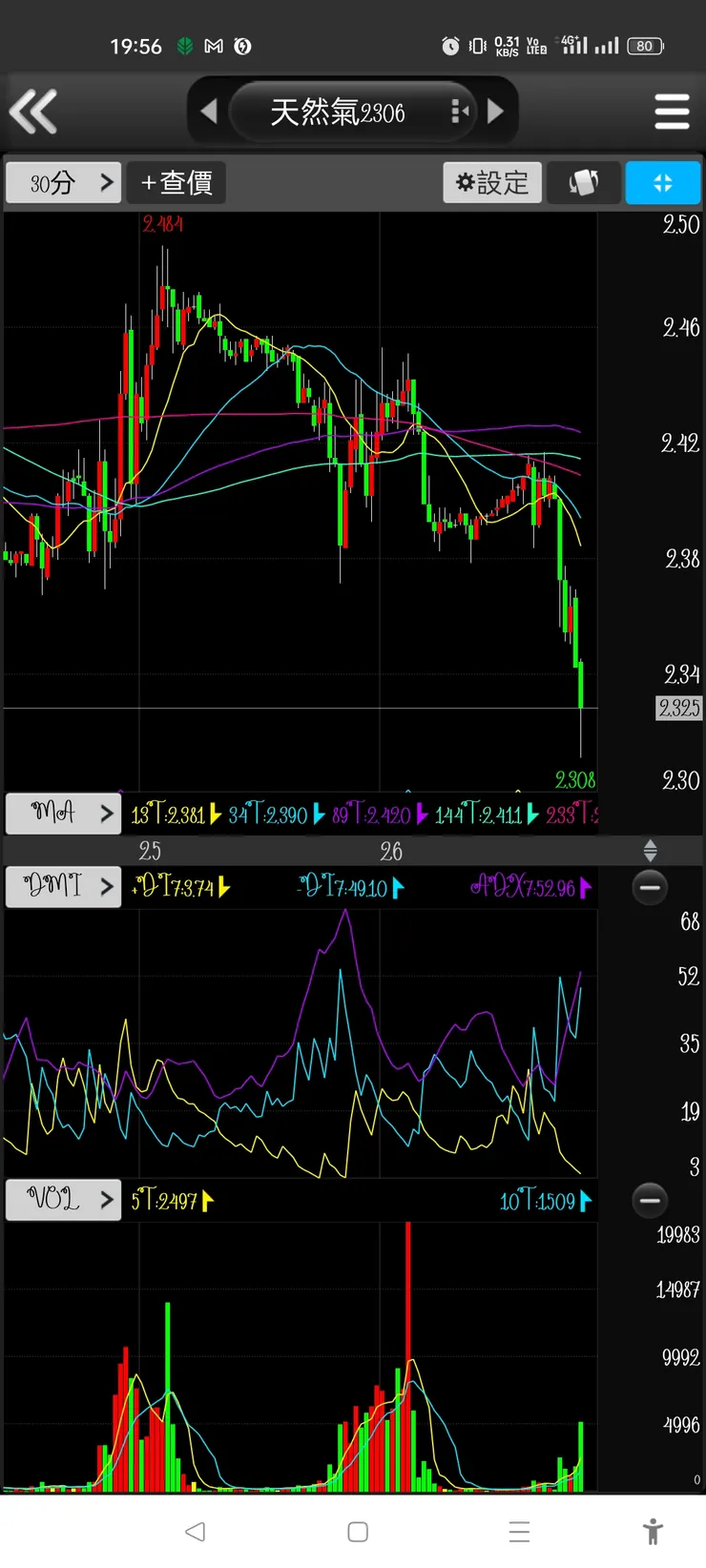Switch to the next contract
The width and height of the screenshot is (706, 1568).
[x=495, y=112]
